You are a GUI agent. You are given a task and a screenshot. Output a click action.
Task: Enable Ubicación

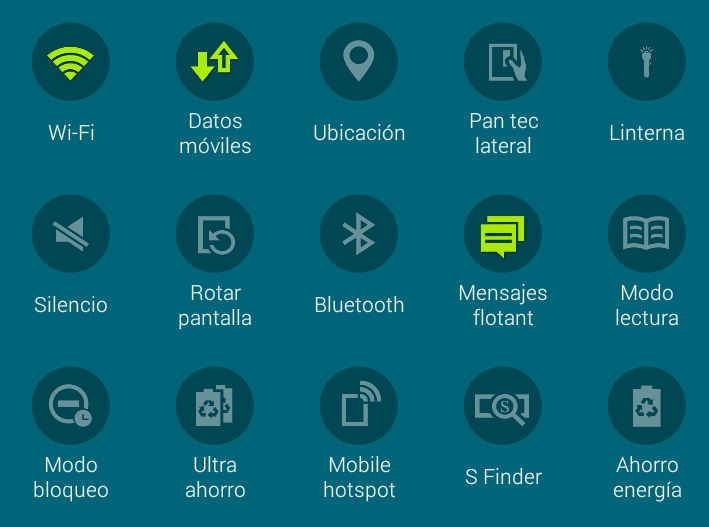coord(359,62)
